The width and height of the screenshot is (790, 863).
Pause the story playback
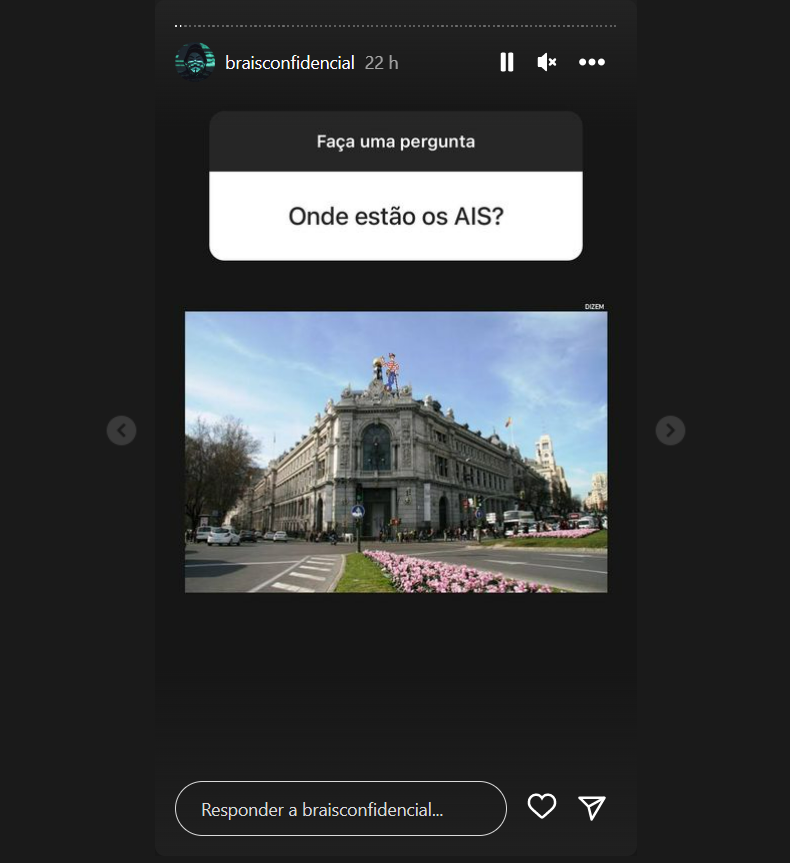tap(507, 62)
